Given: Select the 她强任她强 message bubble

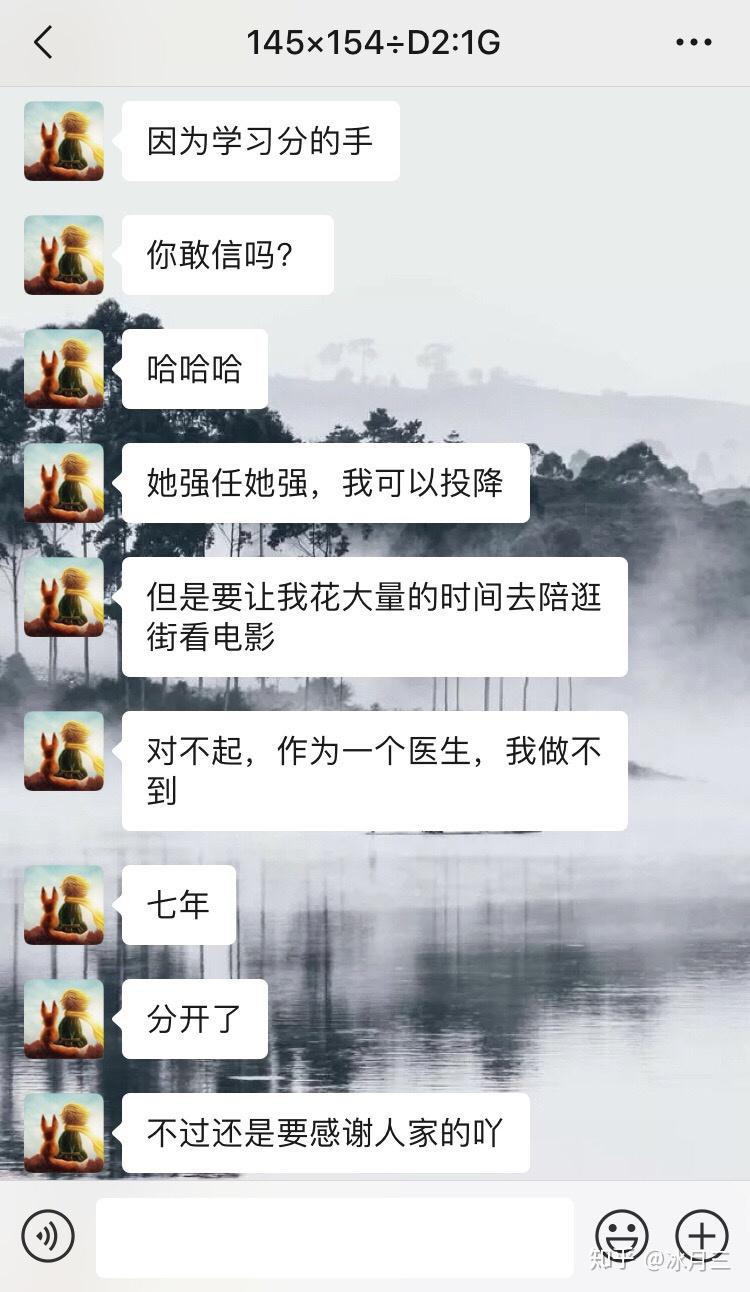Looking at the screenshot, I should (323, 483).
